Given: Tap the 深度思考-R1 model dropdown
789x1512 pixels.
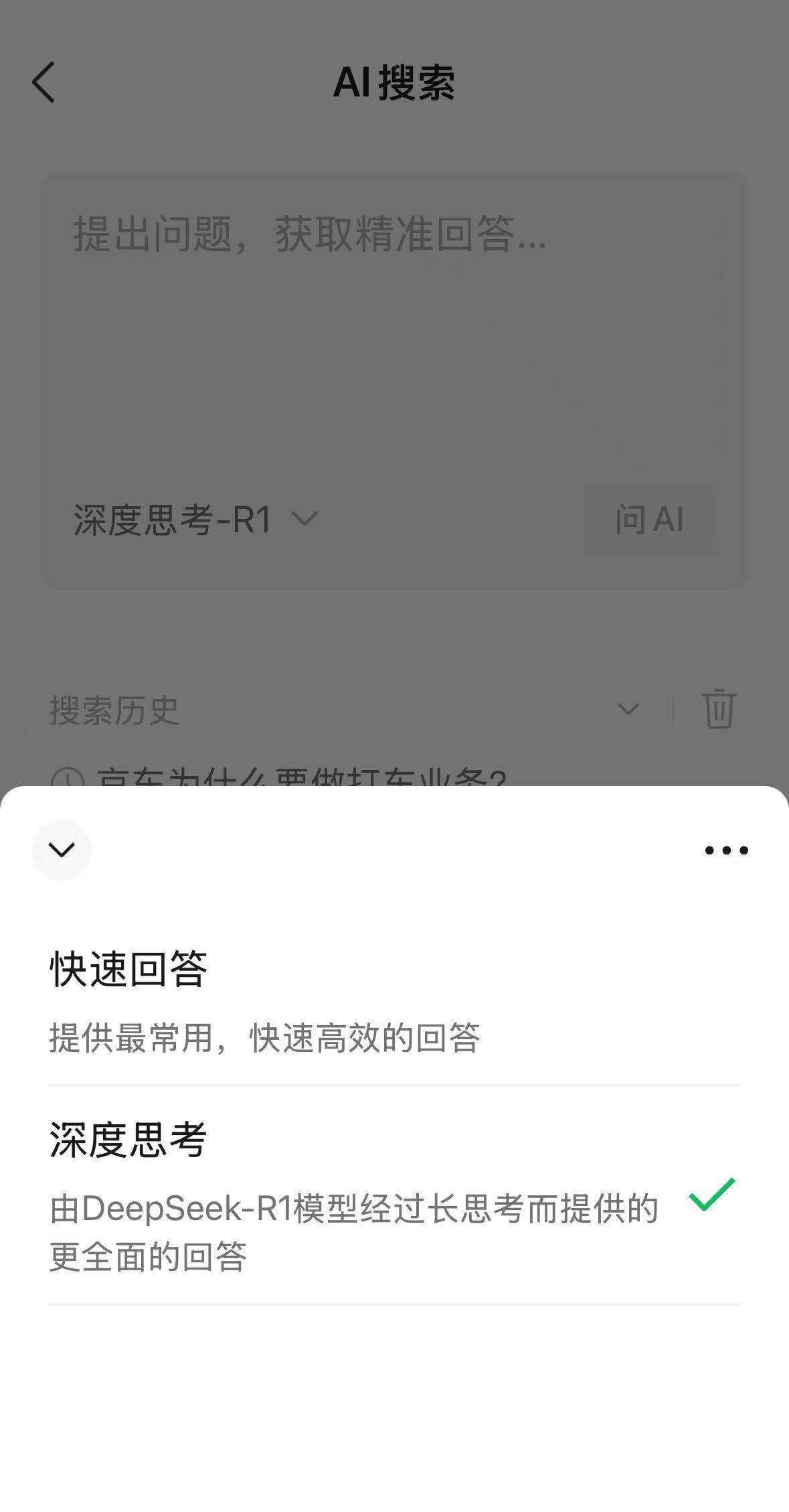Looking at the screenshot, I should 194,520.
